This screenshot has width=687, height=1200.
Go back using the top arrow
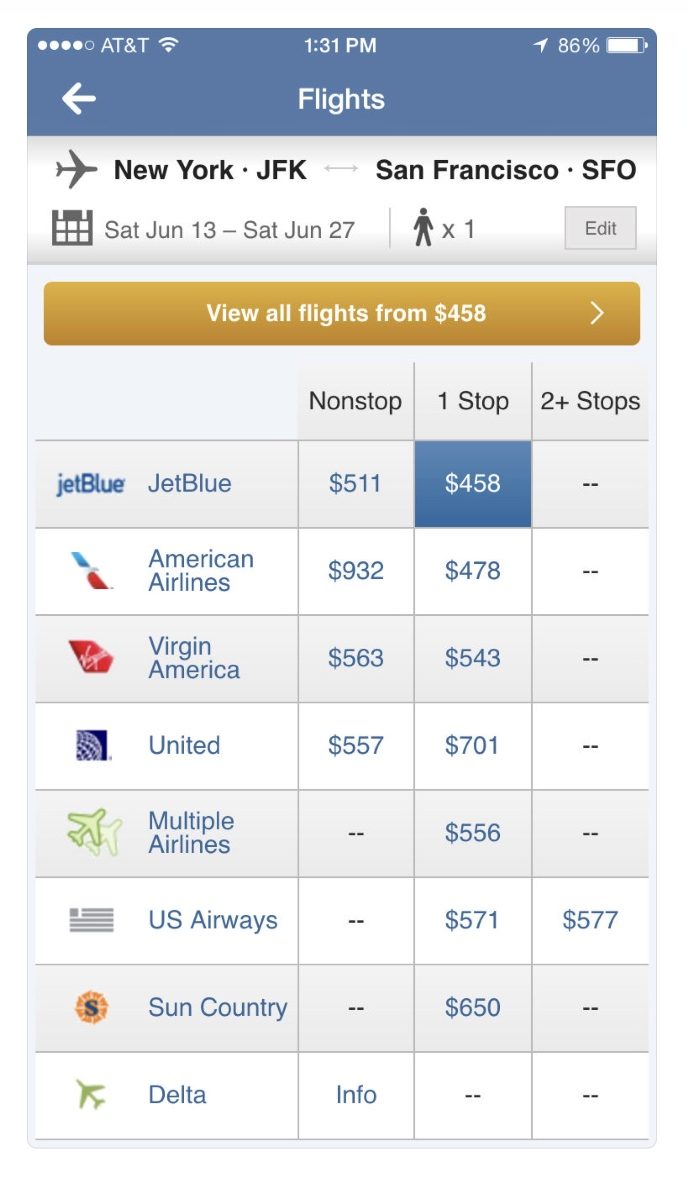tap(79, 98)
